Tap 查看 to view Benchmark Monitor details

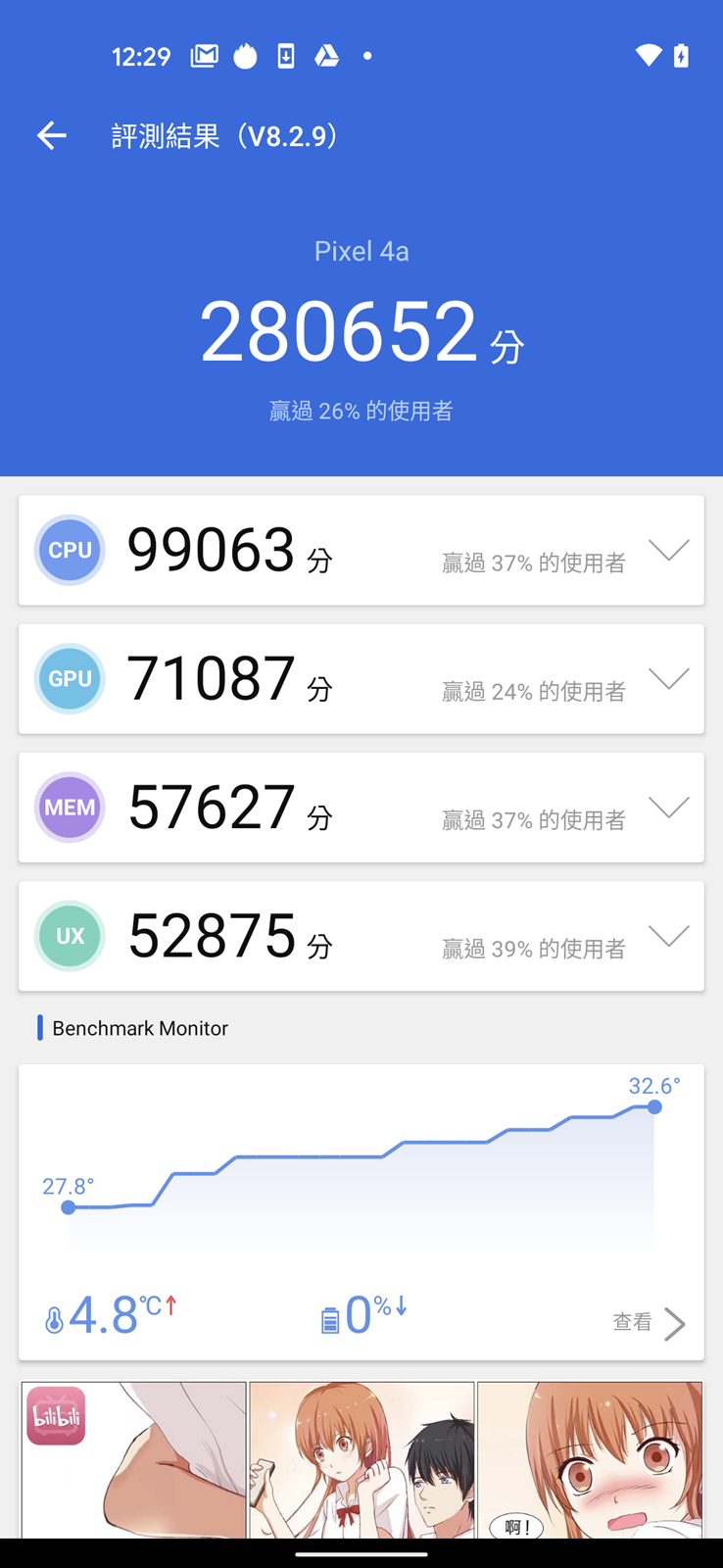click(x=649, y=1323)
